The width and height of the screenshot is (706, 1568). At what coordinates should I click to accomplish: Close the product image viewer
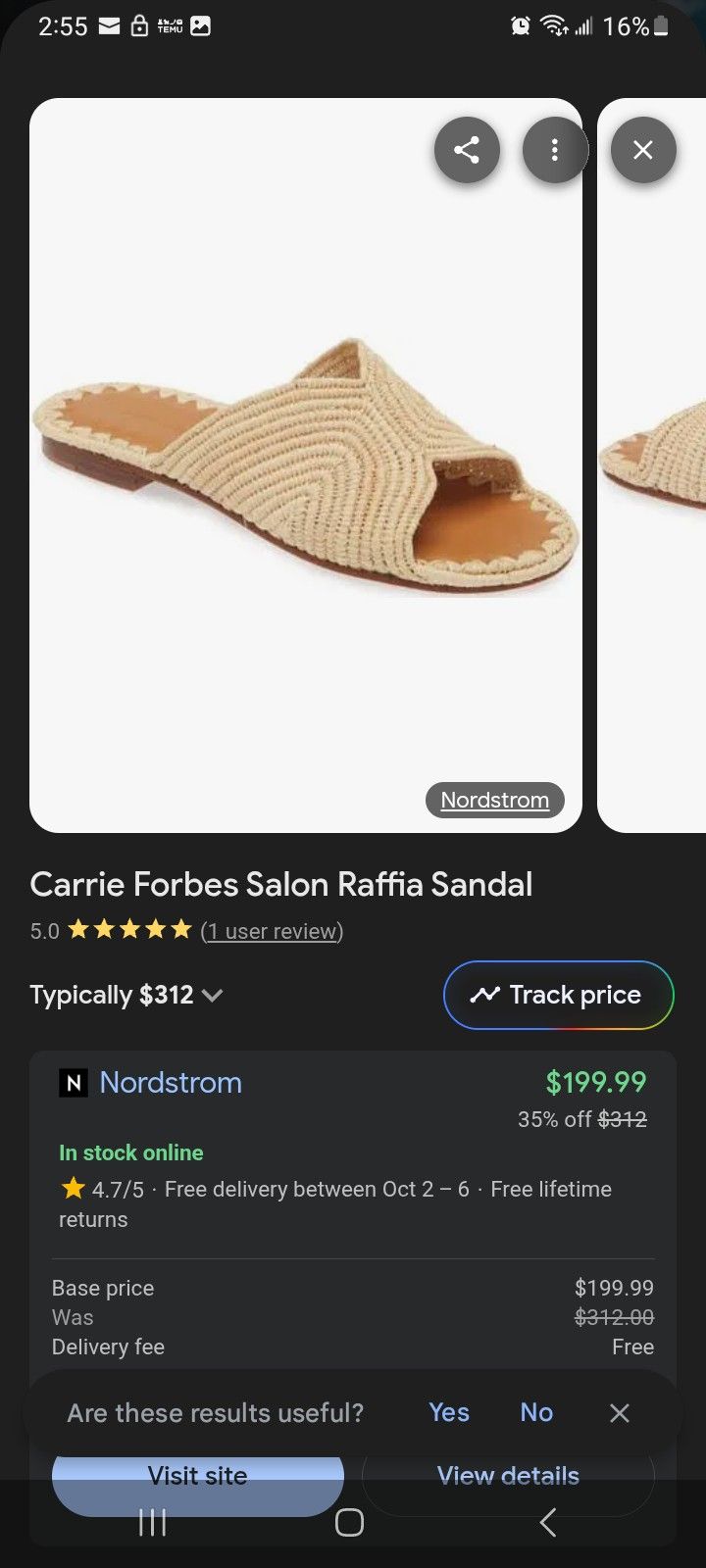pyautogui.click(x=642, y=149)
